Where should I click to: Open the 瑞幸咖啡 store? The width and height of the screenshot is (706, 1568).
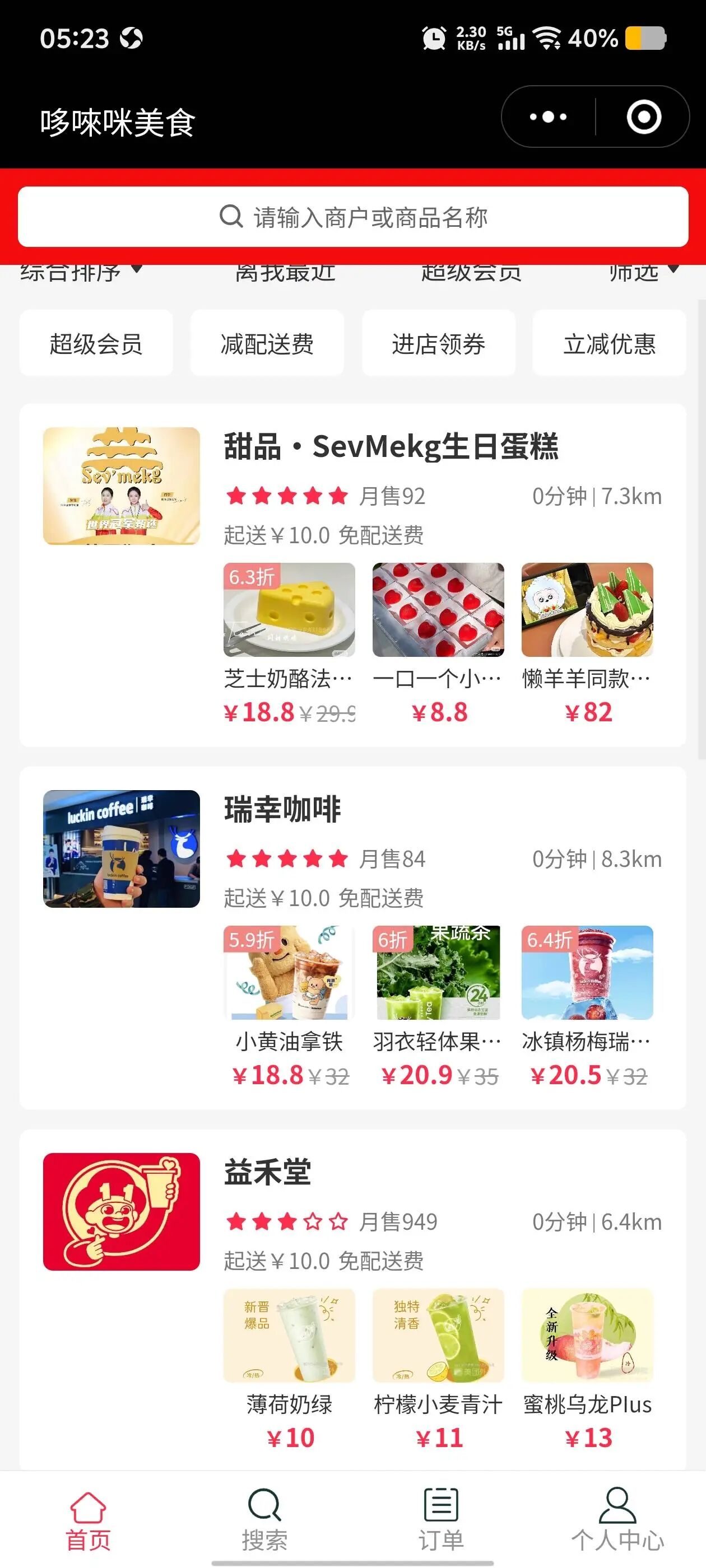pyautogui.click(x=282, y=809)
